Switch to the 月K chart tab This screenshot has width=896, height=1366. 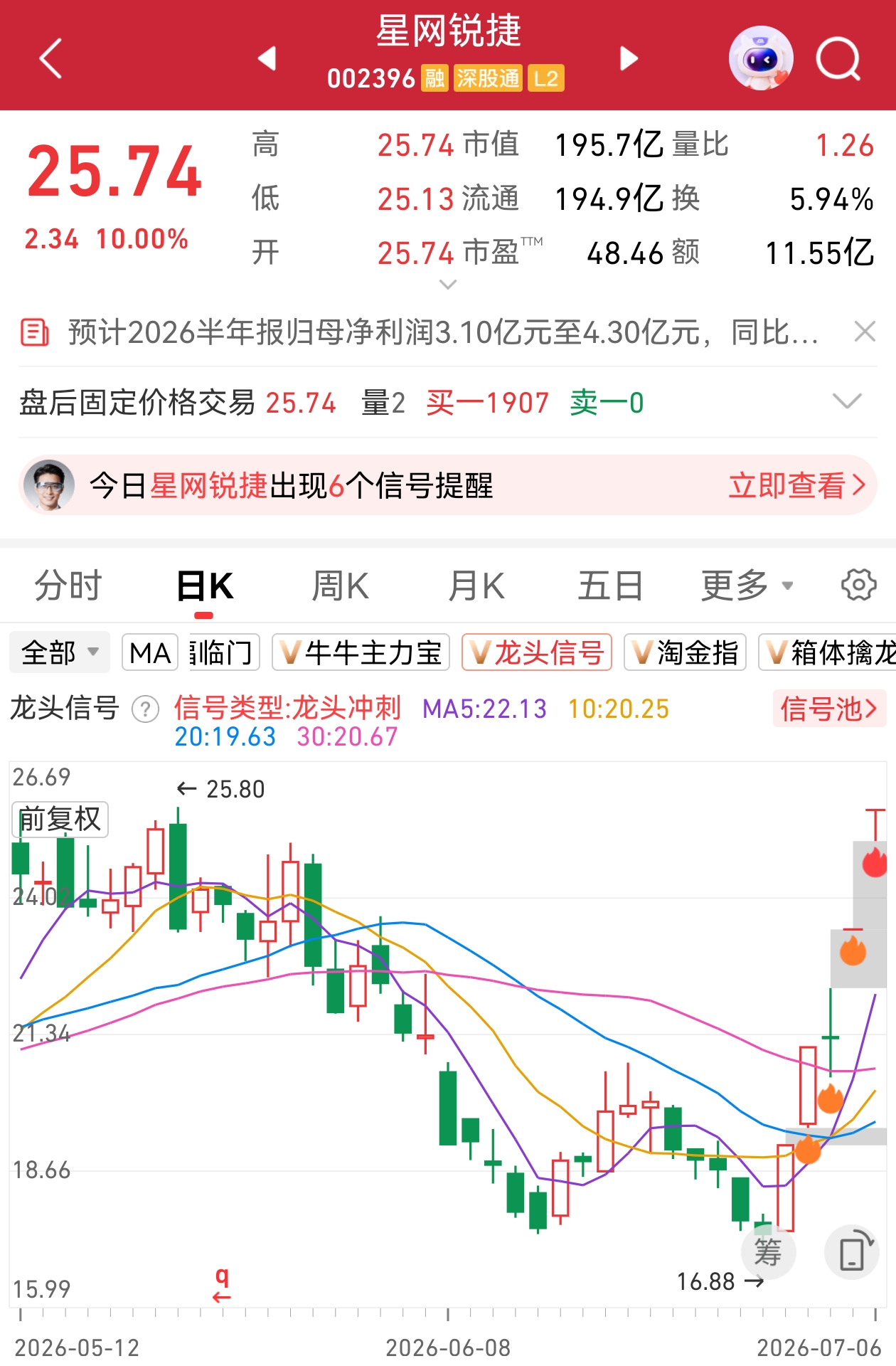click(476, 586)
